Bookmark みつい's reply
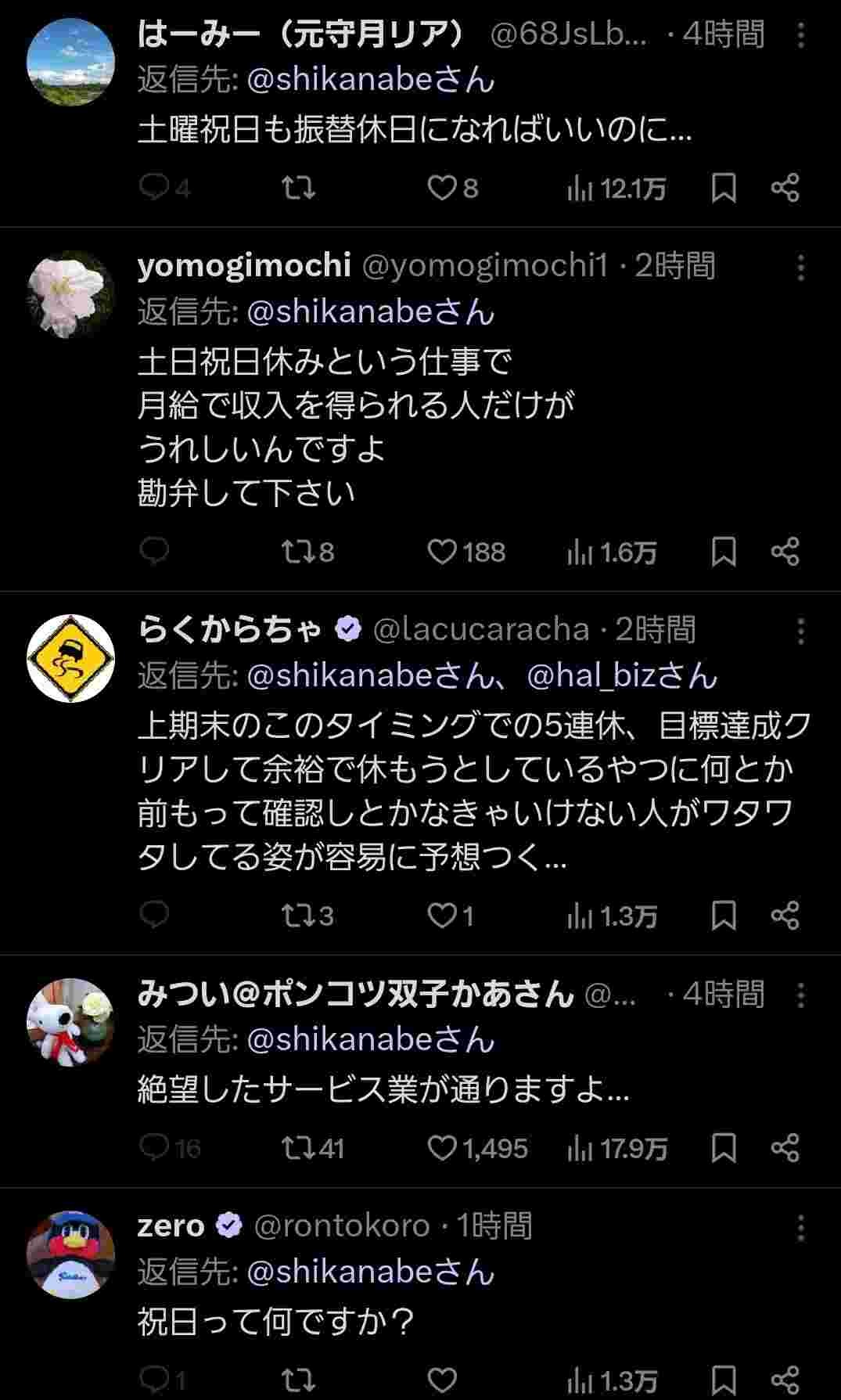This screenshot has width=841, height=1400. pyautogui.click(x=724, y=1148)
